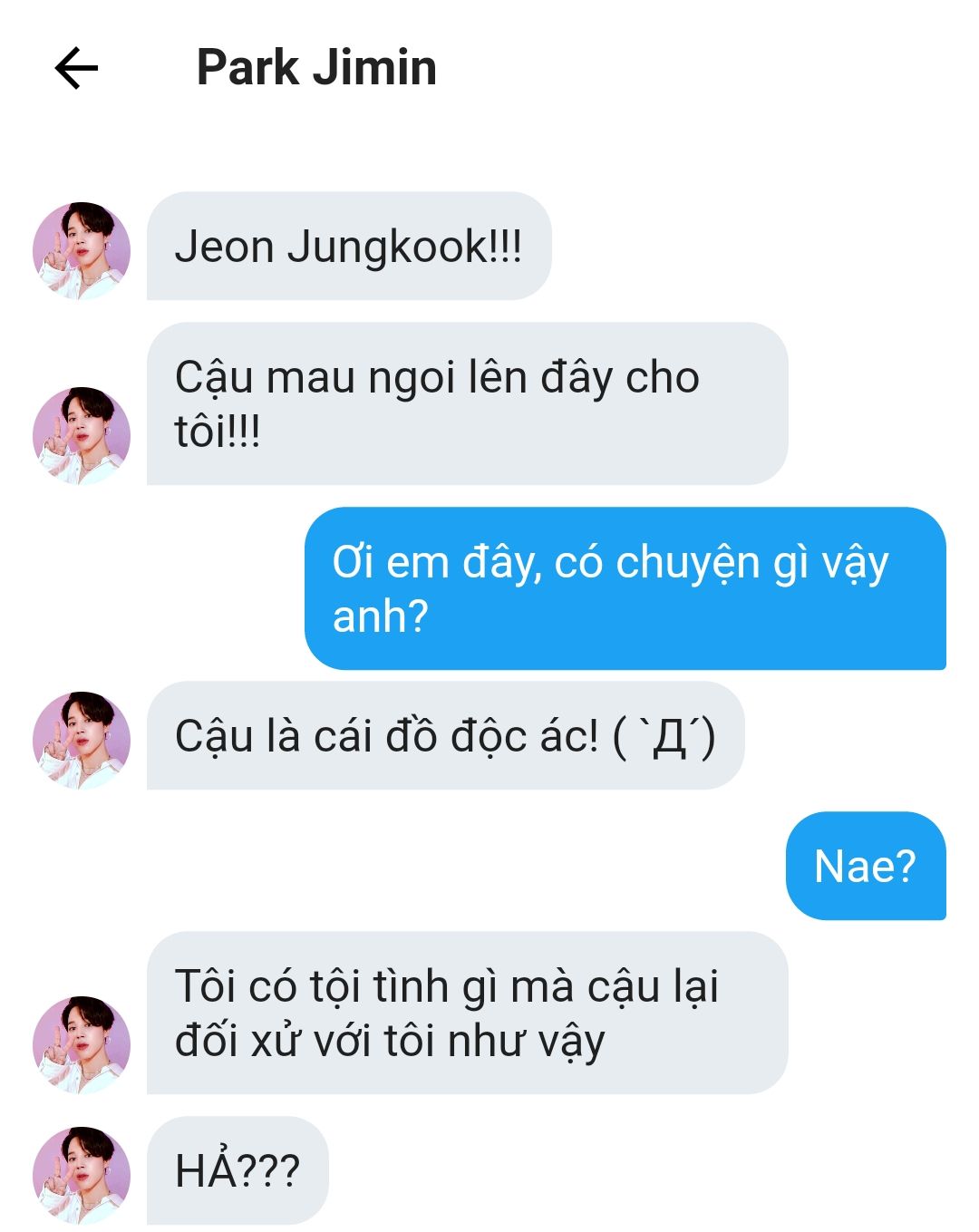Open avatar beside the "Jeon Jungkook!!!" message
Viewport: 979px width, 1232px height.
pos(82,251)
